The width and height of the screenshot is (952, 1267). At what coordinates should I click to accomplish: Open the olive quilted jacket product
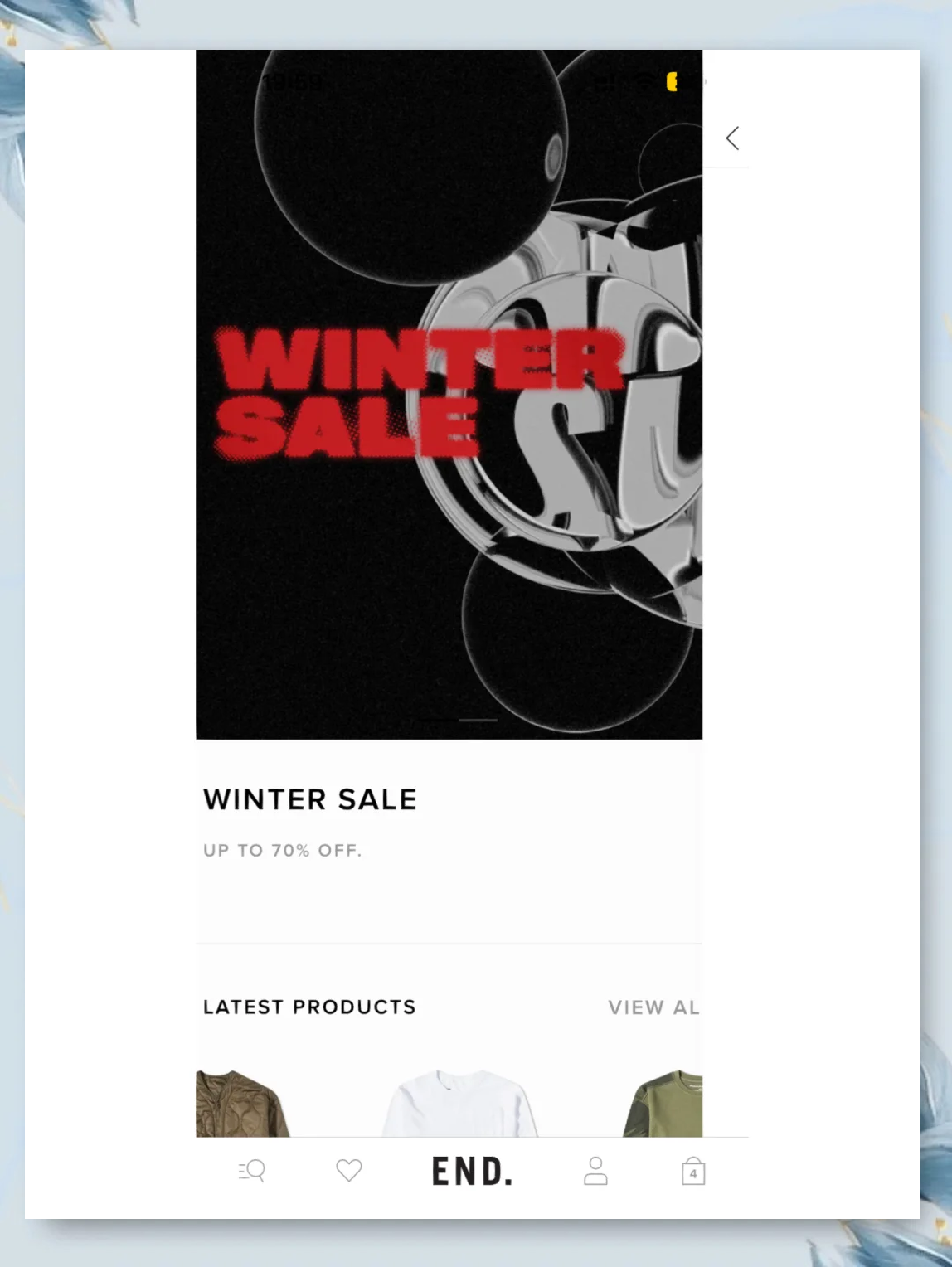pyautogui.click(x=241, y=1104)
